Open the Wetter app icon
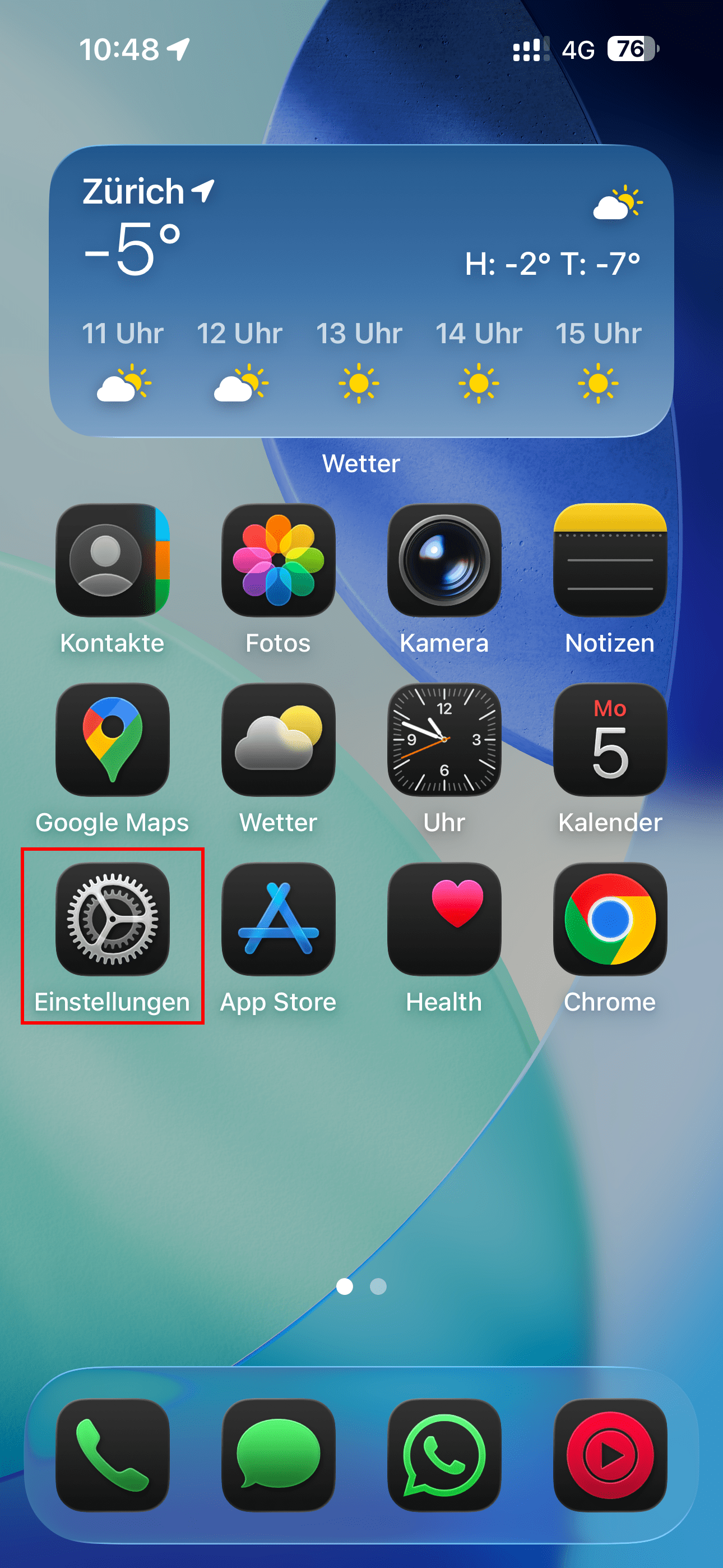The width and height of the screenshot is (723, 1568). point(278,740)
